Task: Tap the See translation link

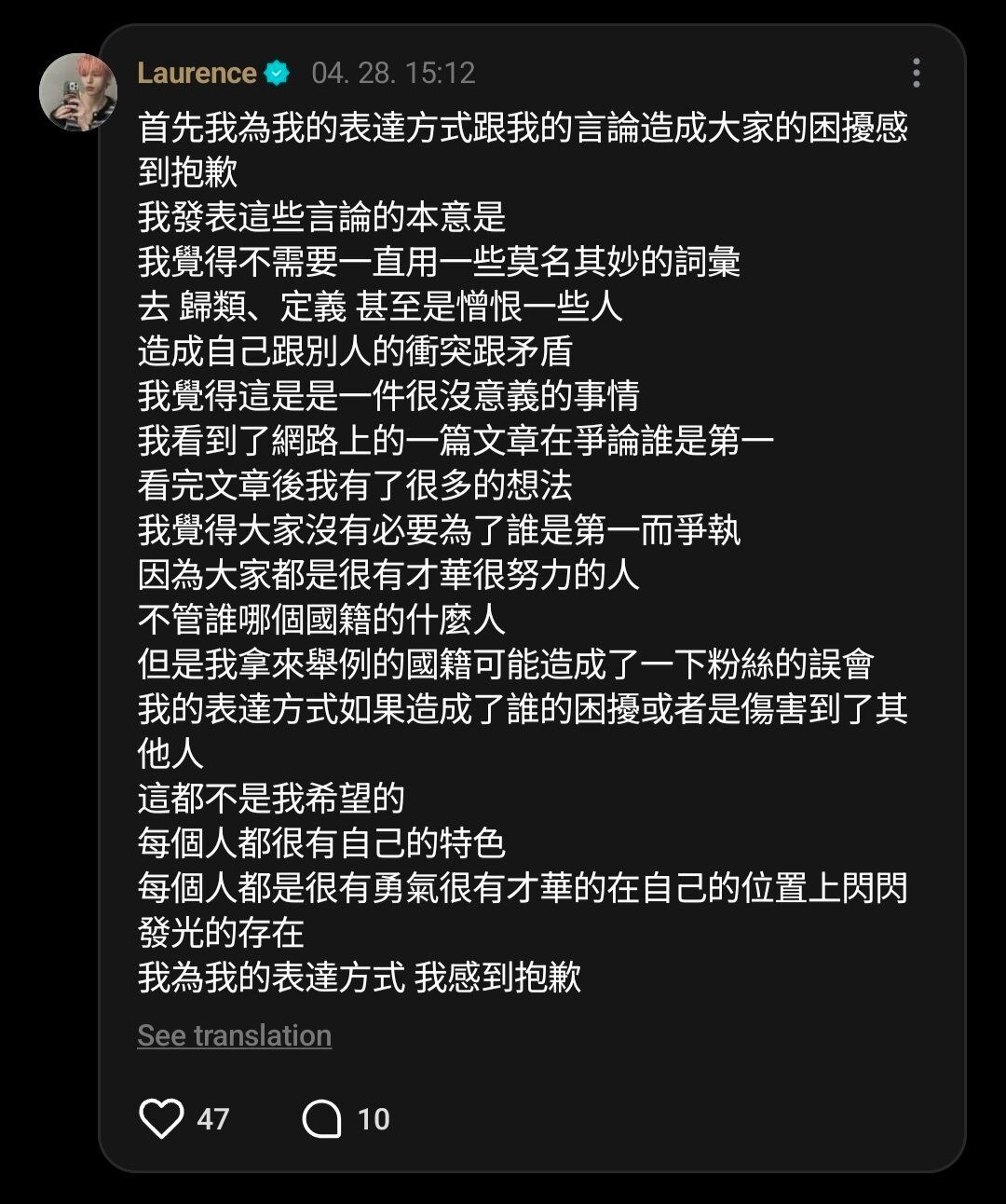Action: [x=234, y=1035]
